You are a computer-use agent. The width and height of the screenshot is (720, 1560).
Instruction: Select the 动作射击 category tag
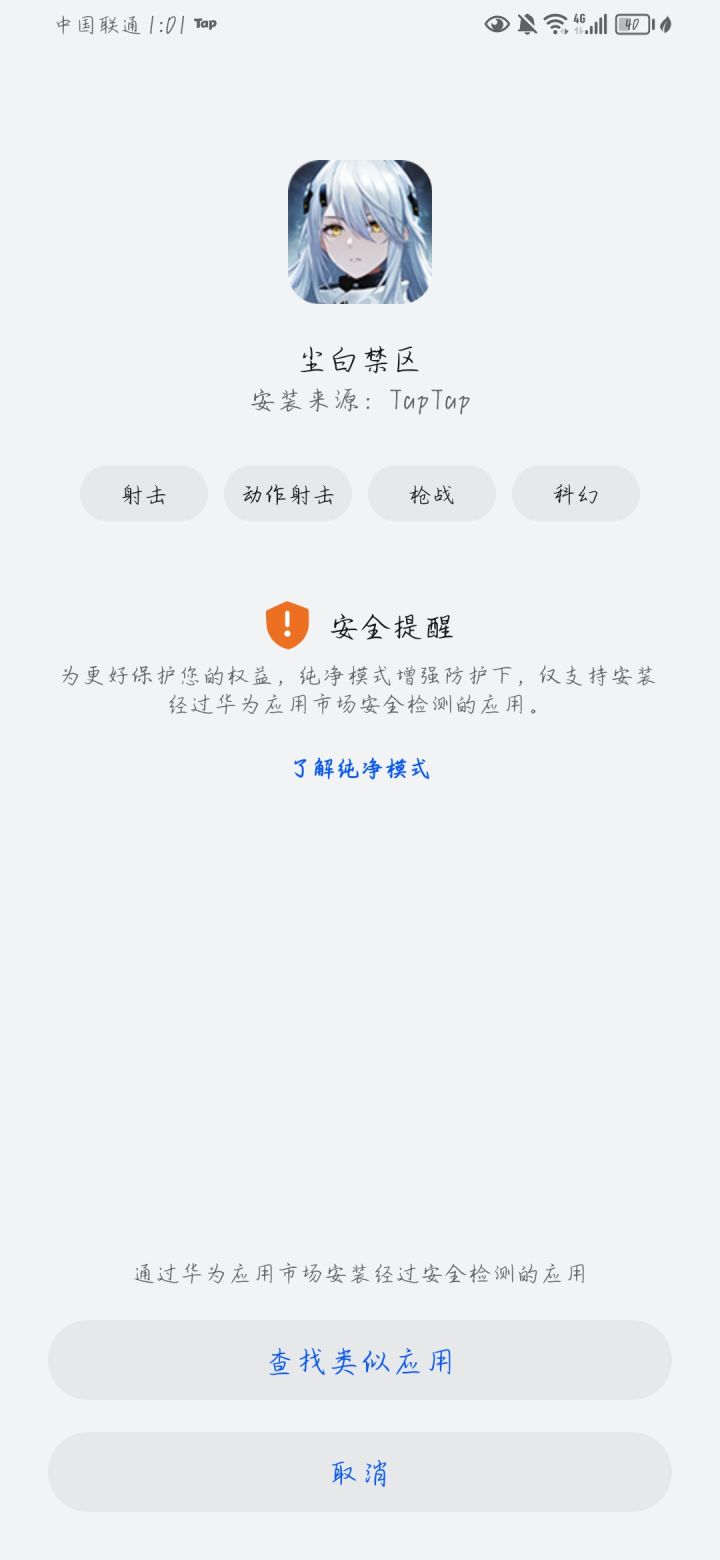point(287,493)
